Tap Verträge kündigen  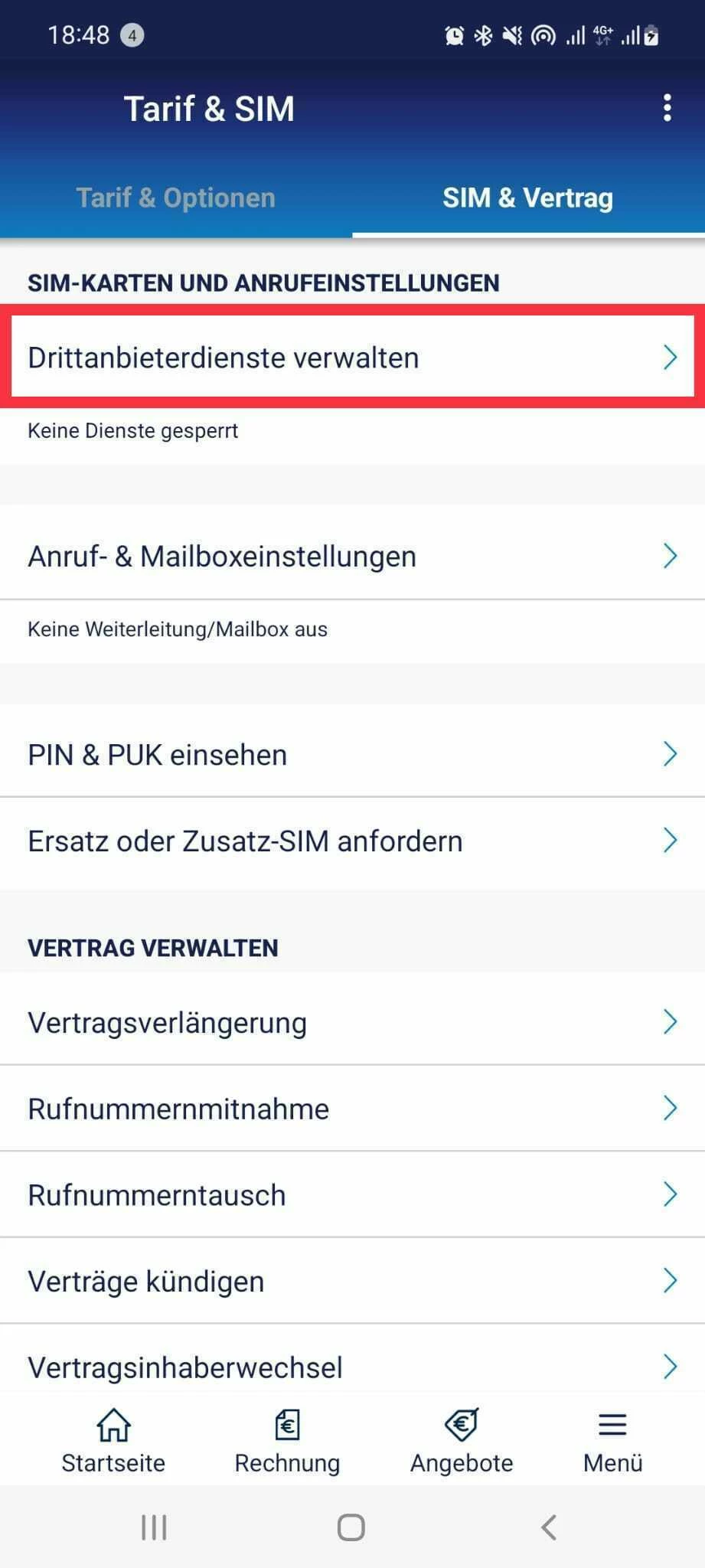tap(352, 1281)
